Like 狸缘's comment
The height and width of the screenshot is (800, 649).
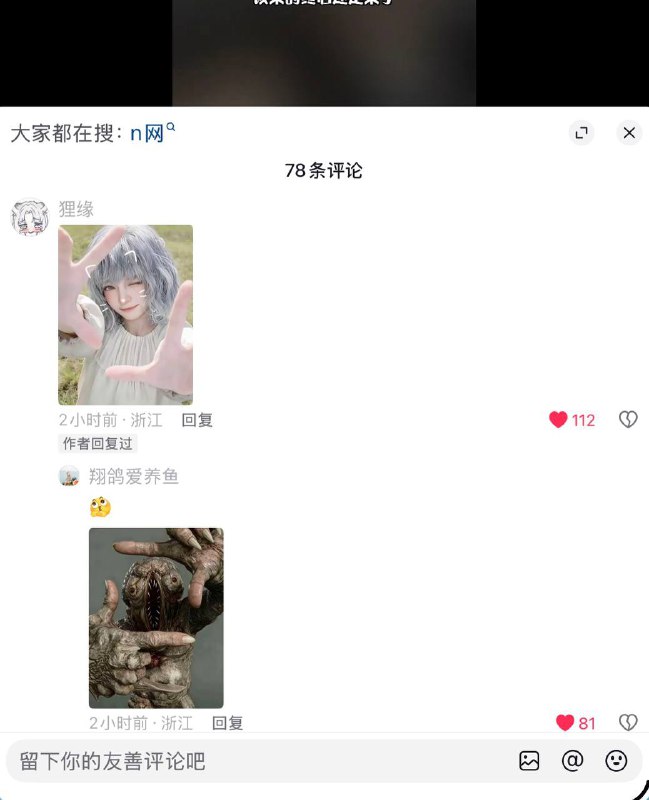click(558, 420)
